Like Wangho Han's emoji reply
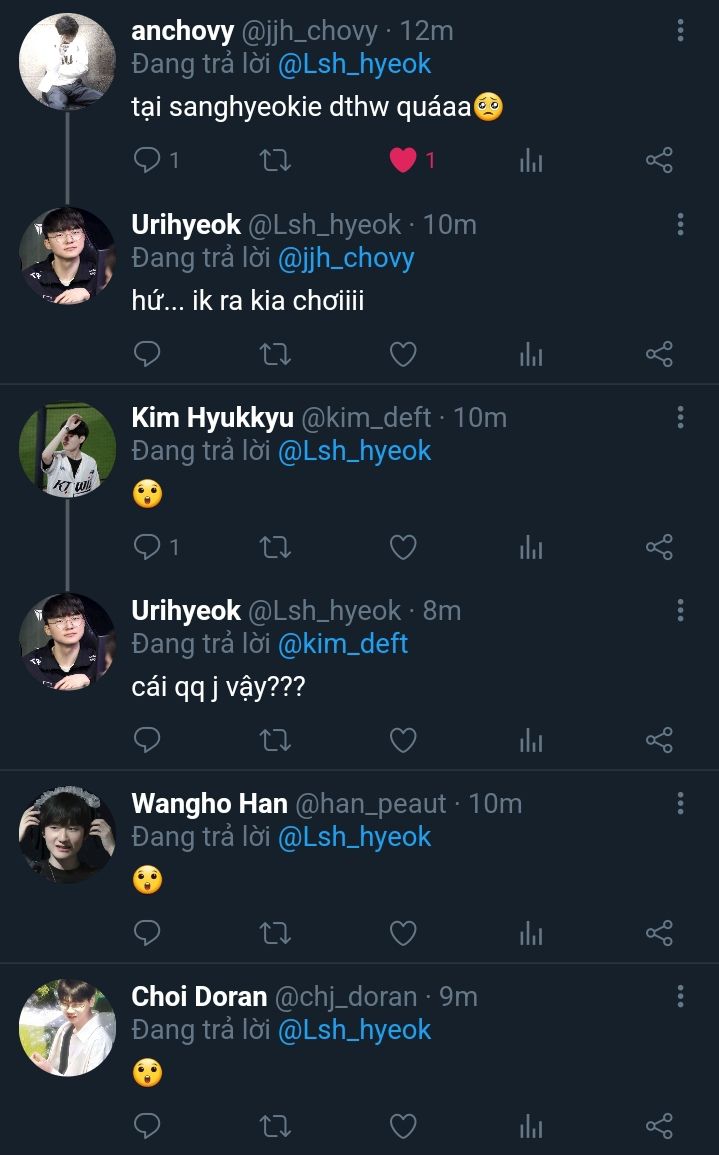This screenshot has width=719, height=1155. (403, 933)
